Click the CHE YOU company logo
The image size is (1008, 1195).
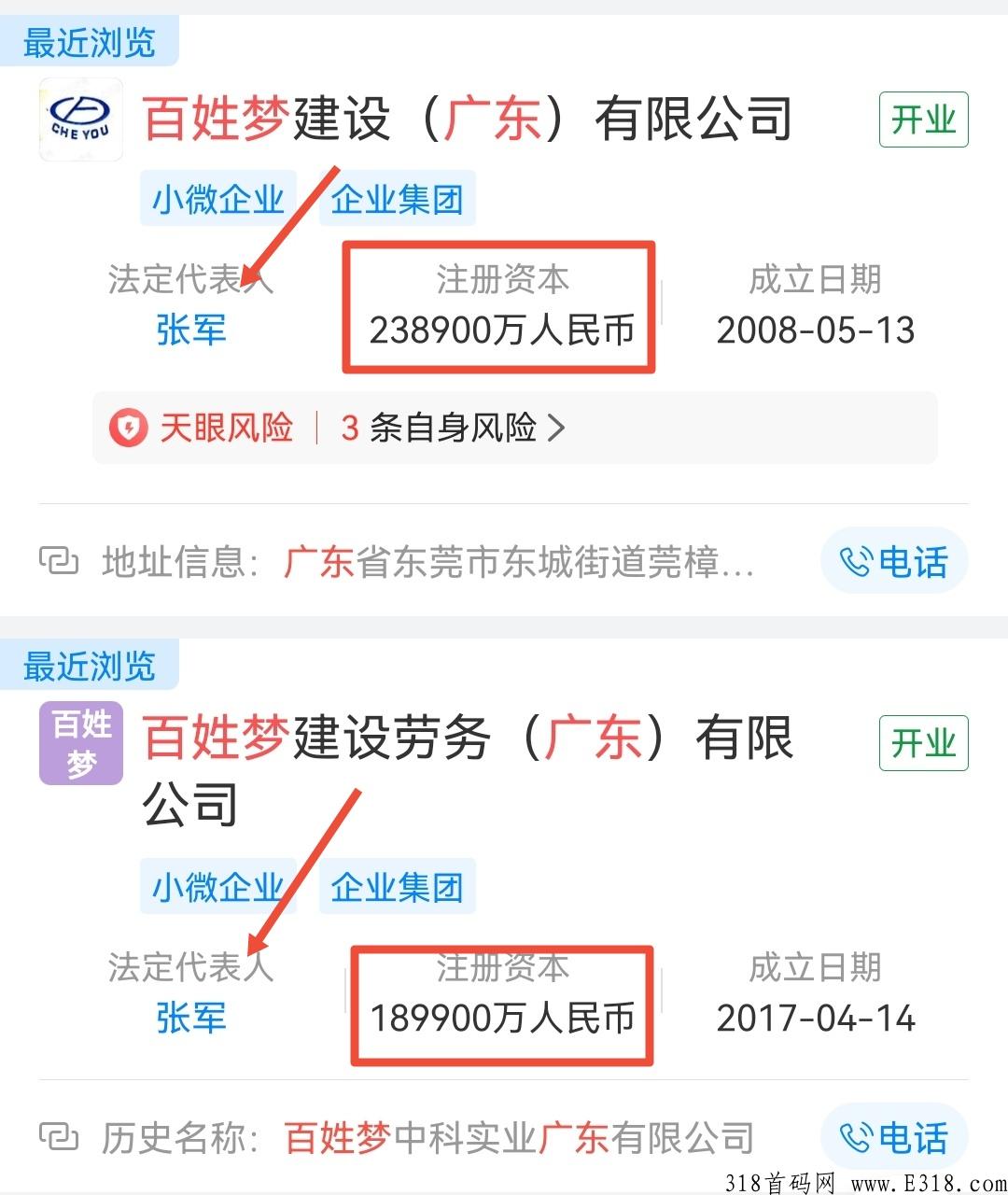click(x=80, y=120)
